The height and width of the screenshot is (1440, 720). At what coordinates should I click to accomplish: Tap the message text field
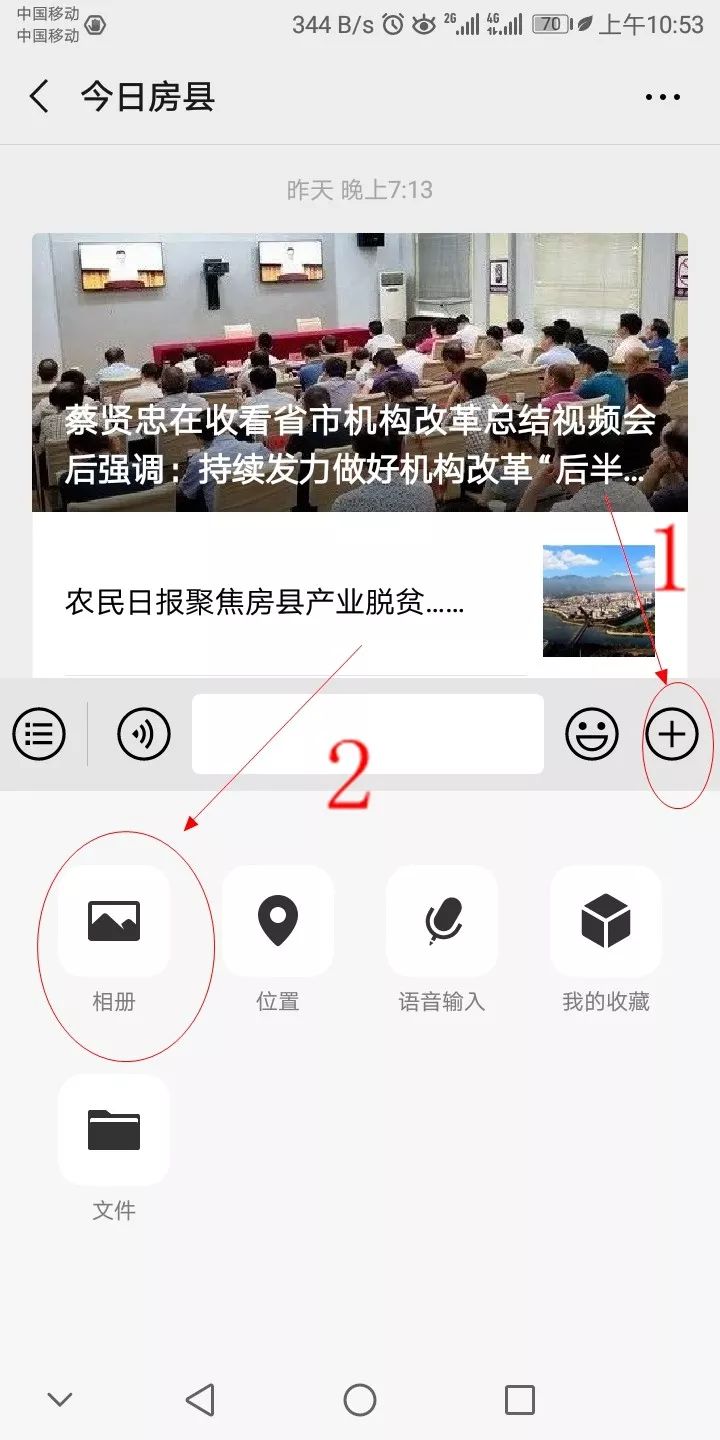click(x=367, y=735)
